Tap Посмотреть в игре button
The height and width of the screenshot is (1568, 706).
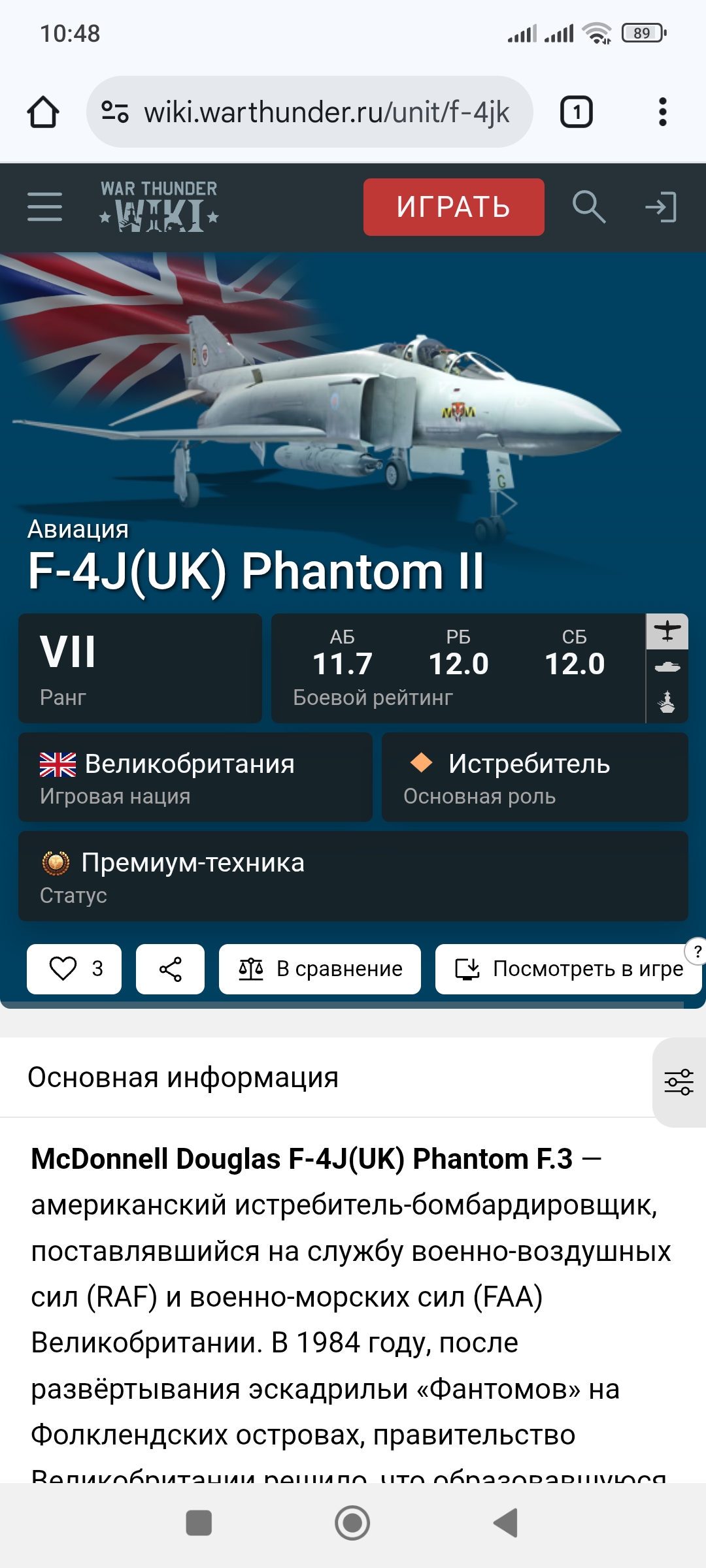568,969
